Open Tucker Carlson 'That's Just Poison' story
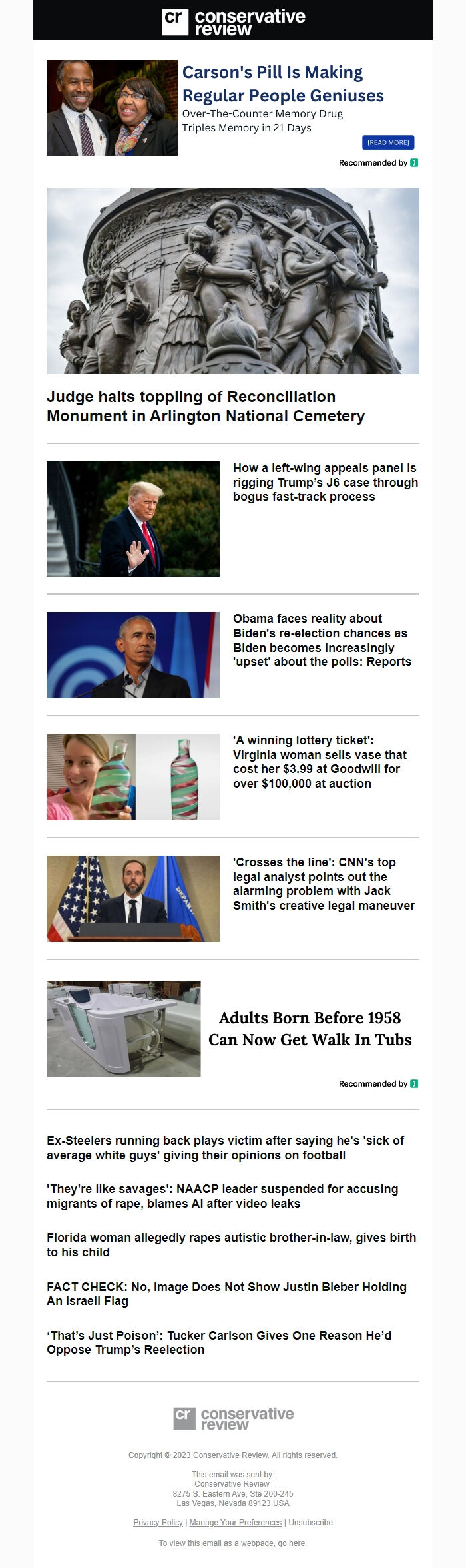466x1568 pixels. 219,1342
